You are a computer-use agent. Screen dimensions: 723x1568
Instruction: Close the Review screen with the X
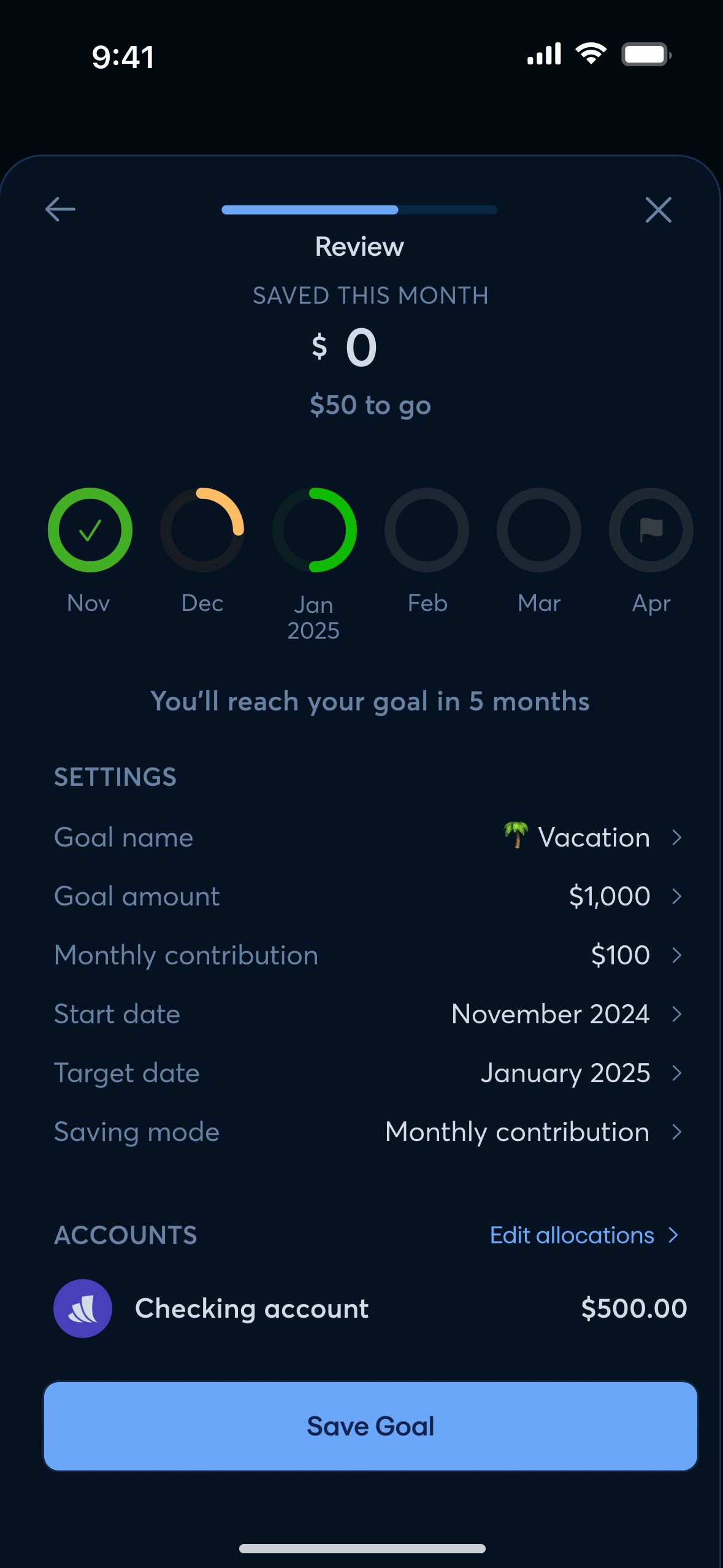coord(659,209)
